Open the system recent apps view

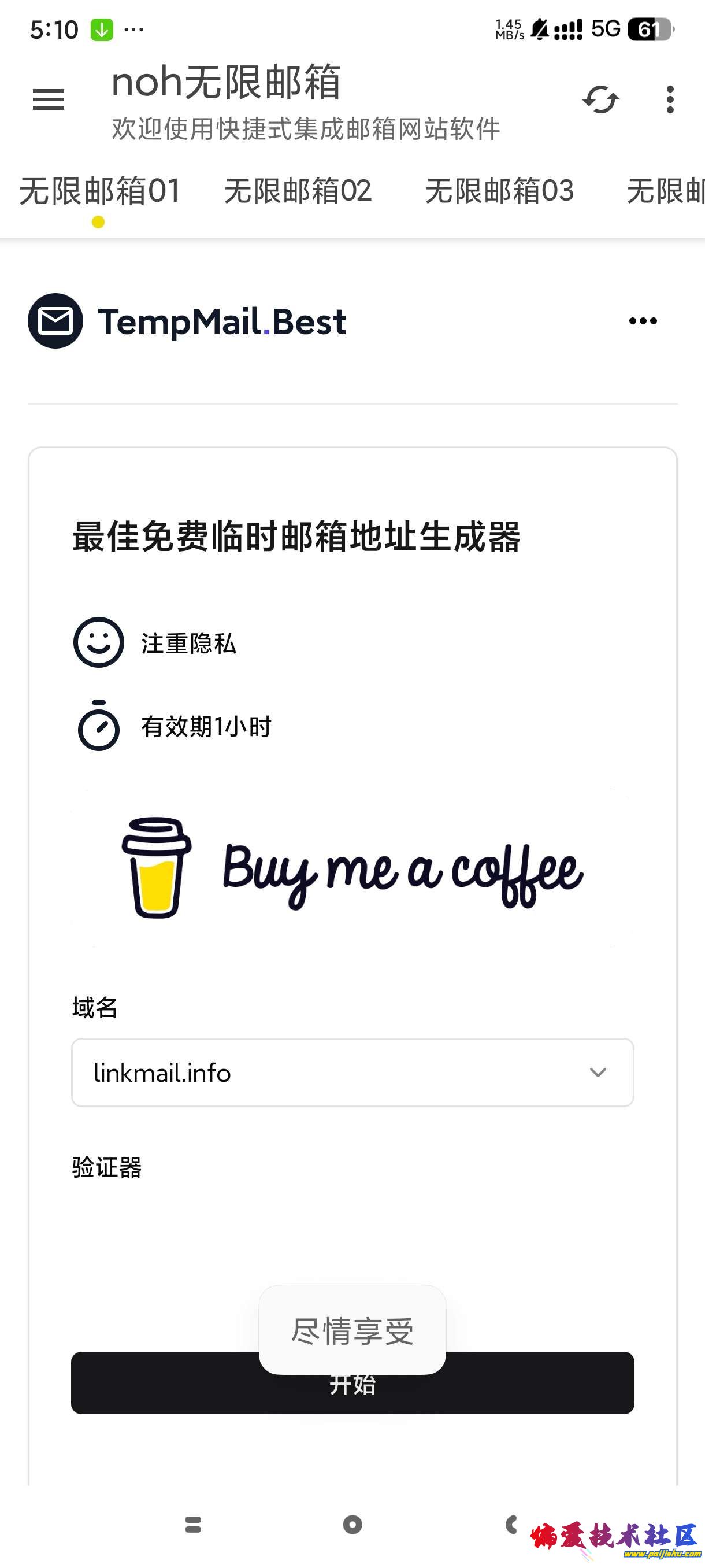pyautogui.click(x=193, y=1524)
